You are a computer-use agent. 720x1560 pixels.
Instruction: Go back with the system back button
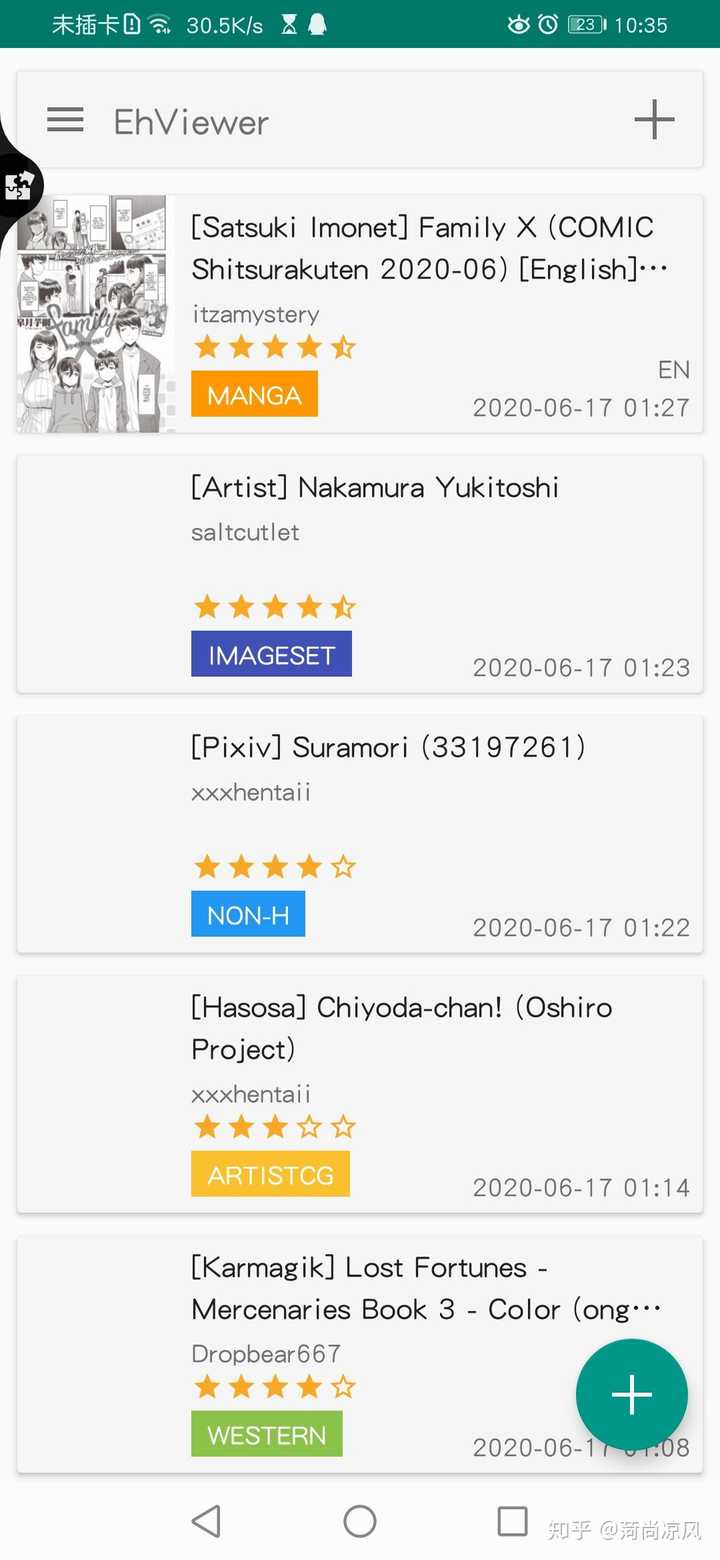[206, 1521]
